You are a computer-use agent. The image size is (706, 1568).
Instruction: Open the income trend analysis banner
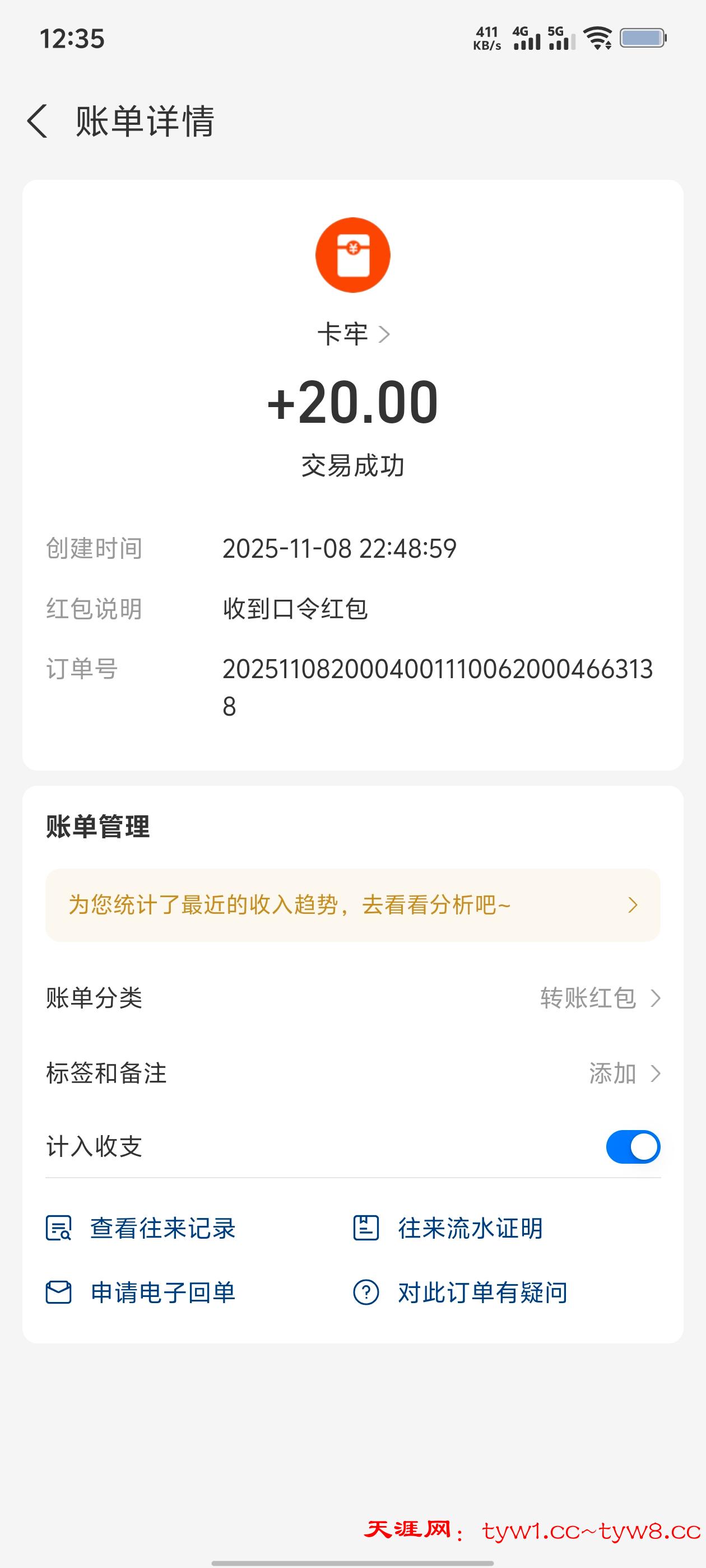point(352,905)
